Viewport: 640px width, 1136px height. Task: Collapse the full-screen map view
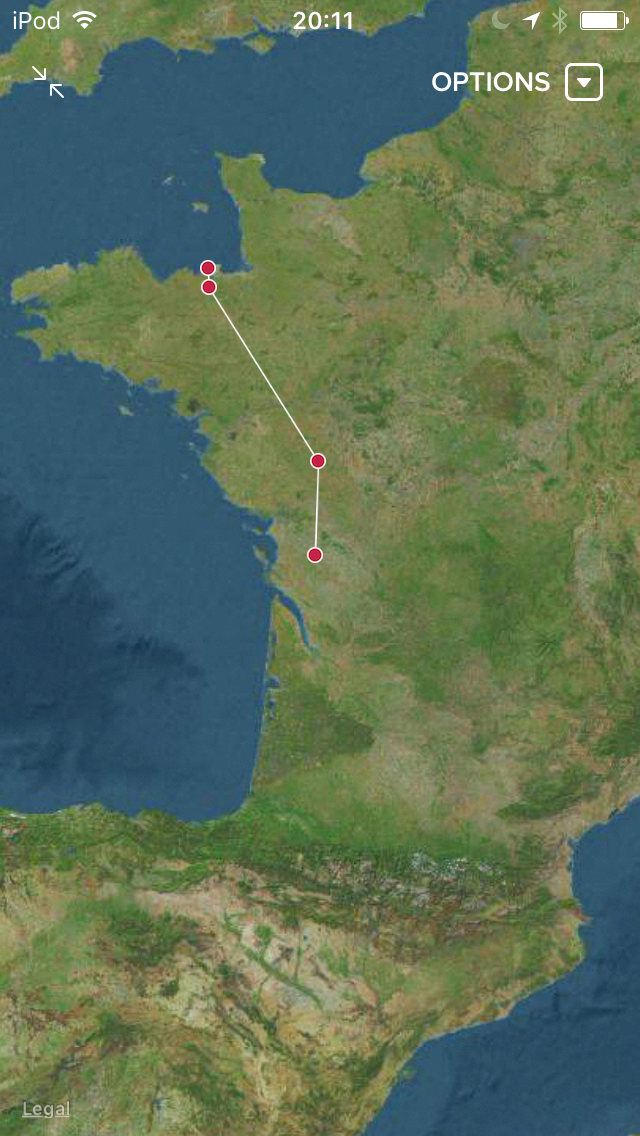tap(48, 82)
